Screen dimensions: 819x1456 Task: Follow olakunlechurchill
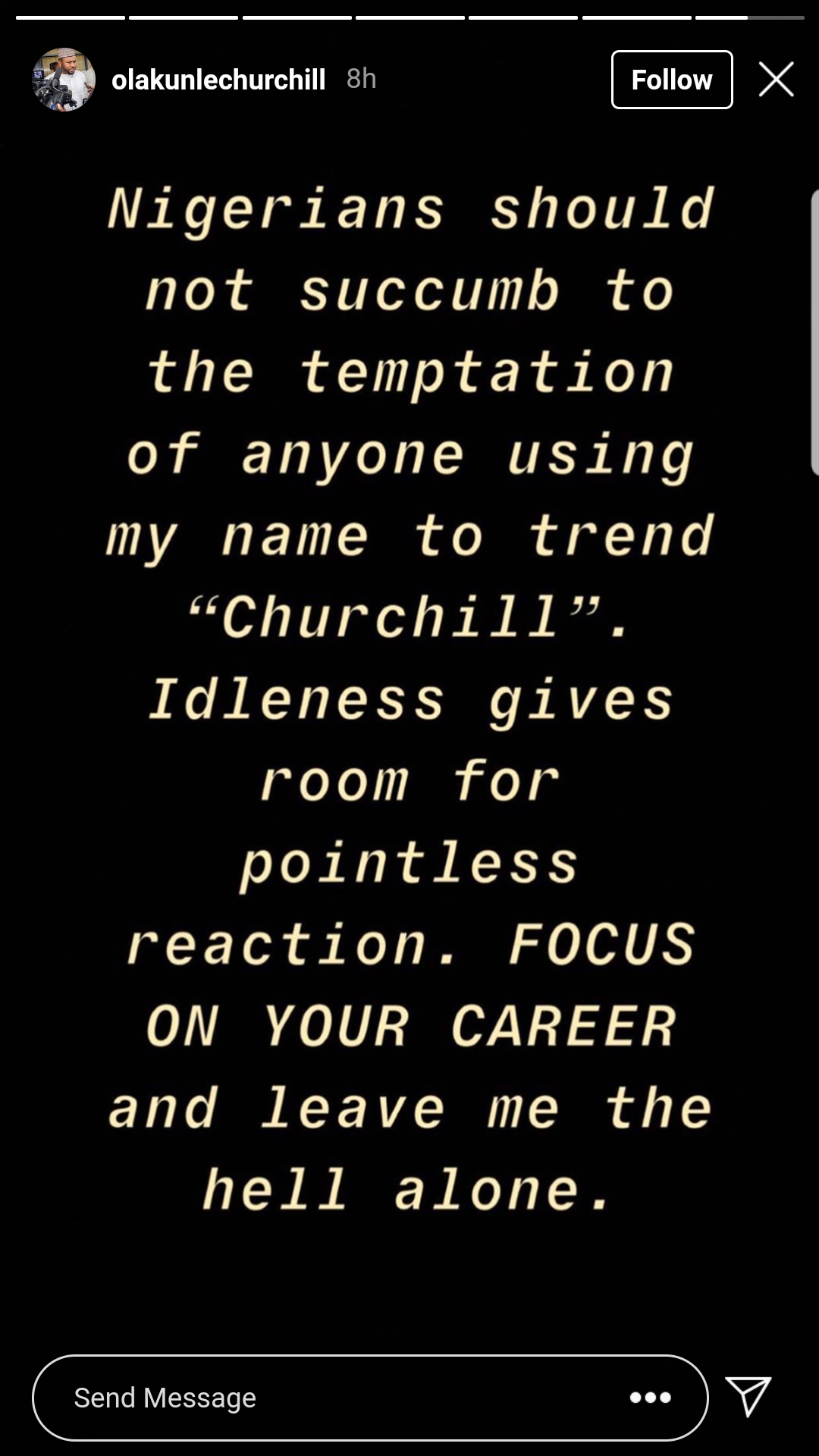(671, 80)
